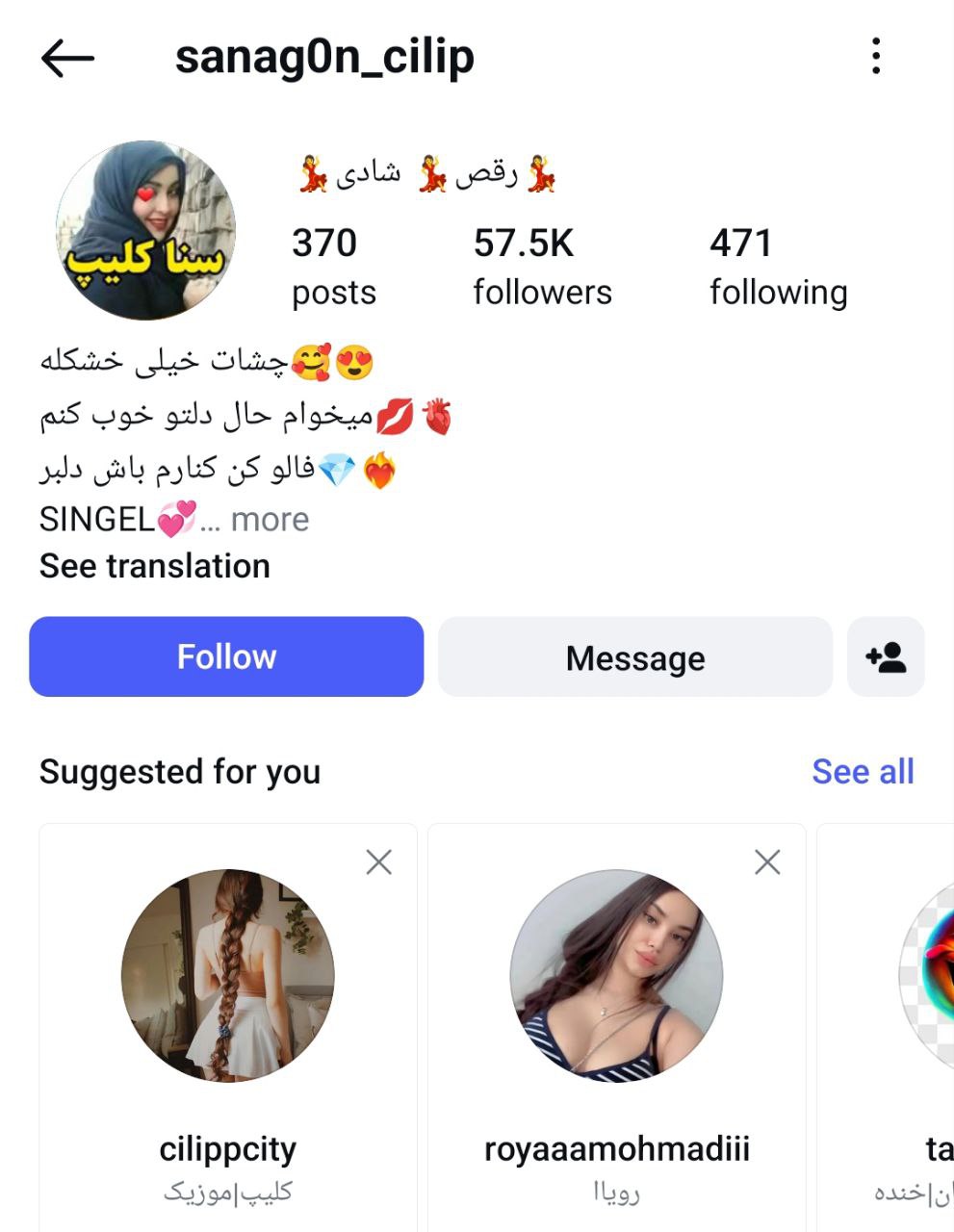
Task: Open cilippcity's suggested profile
Action: coord(228,977)
